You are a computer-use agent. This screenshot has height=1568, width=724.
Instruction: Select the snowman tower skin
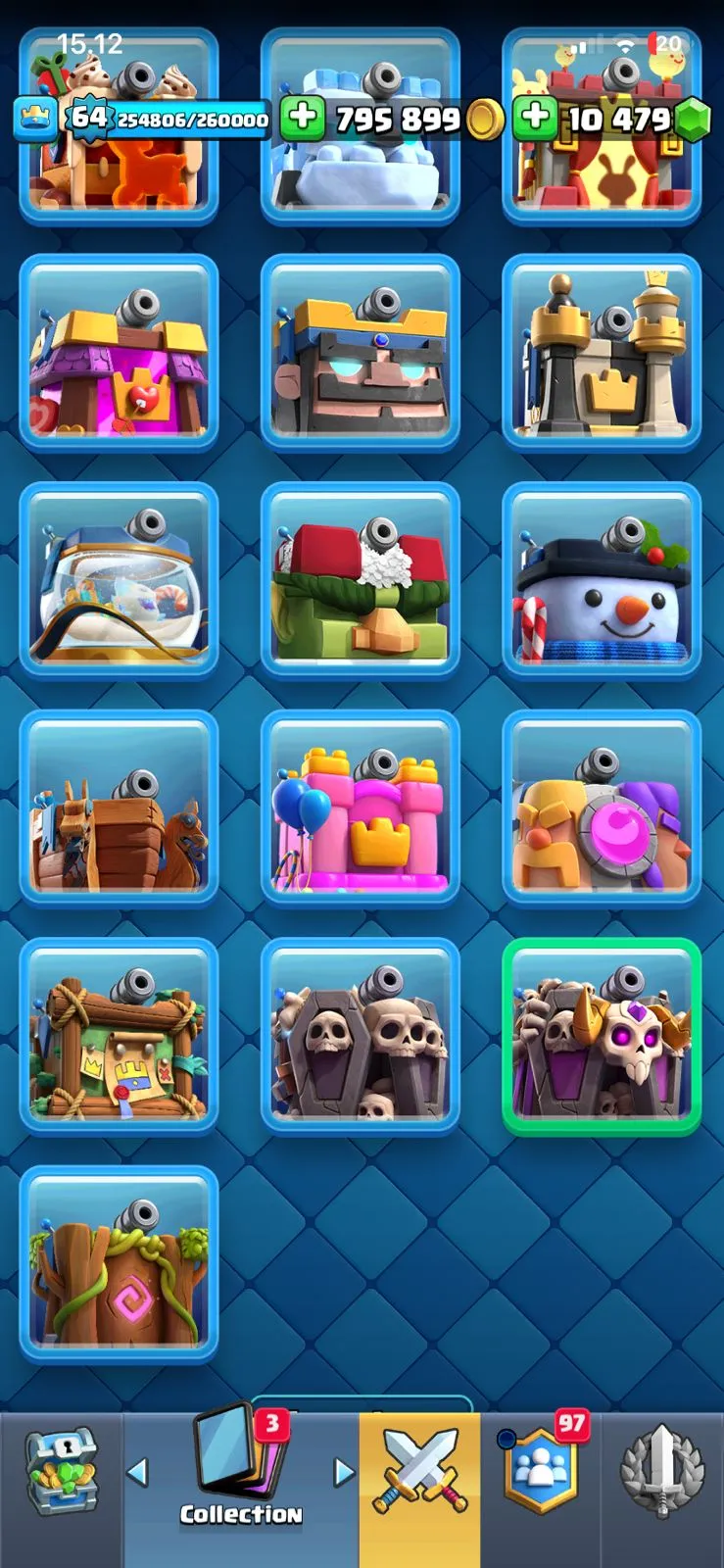click(602, 579)
